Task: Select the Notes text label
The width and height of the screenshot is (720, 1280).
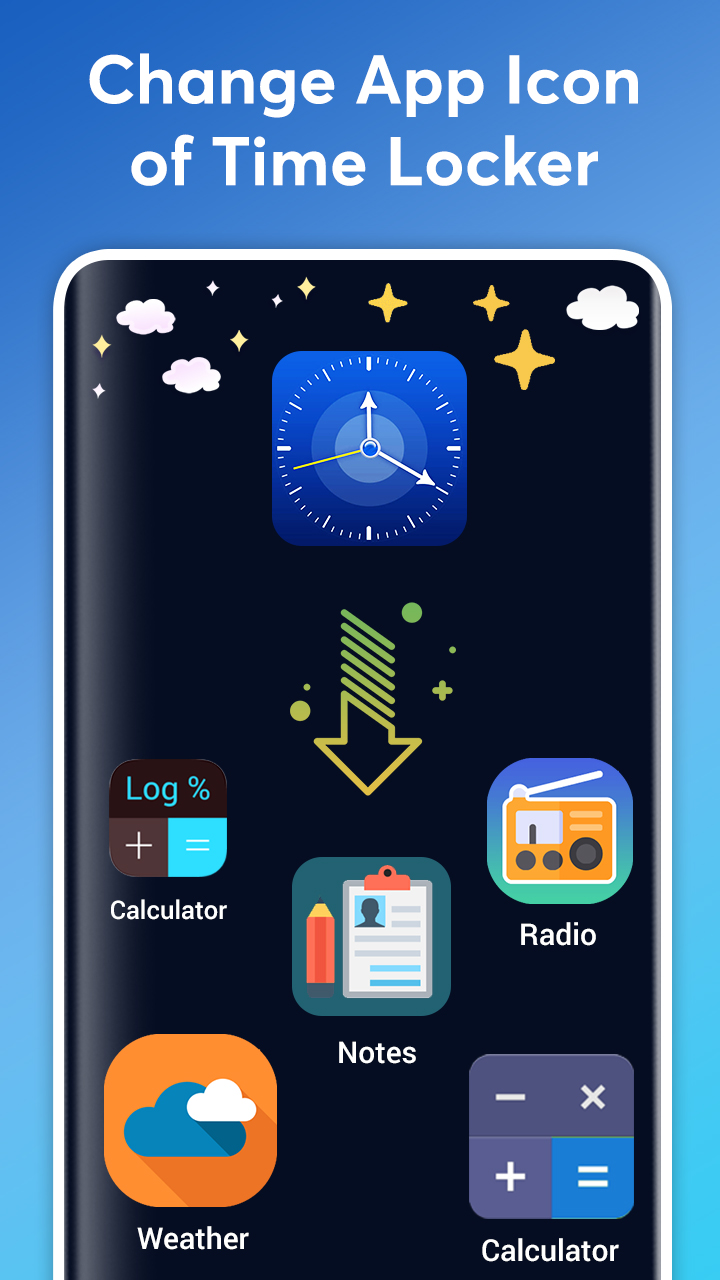Action: (x=375, y=1053)
